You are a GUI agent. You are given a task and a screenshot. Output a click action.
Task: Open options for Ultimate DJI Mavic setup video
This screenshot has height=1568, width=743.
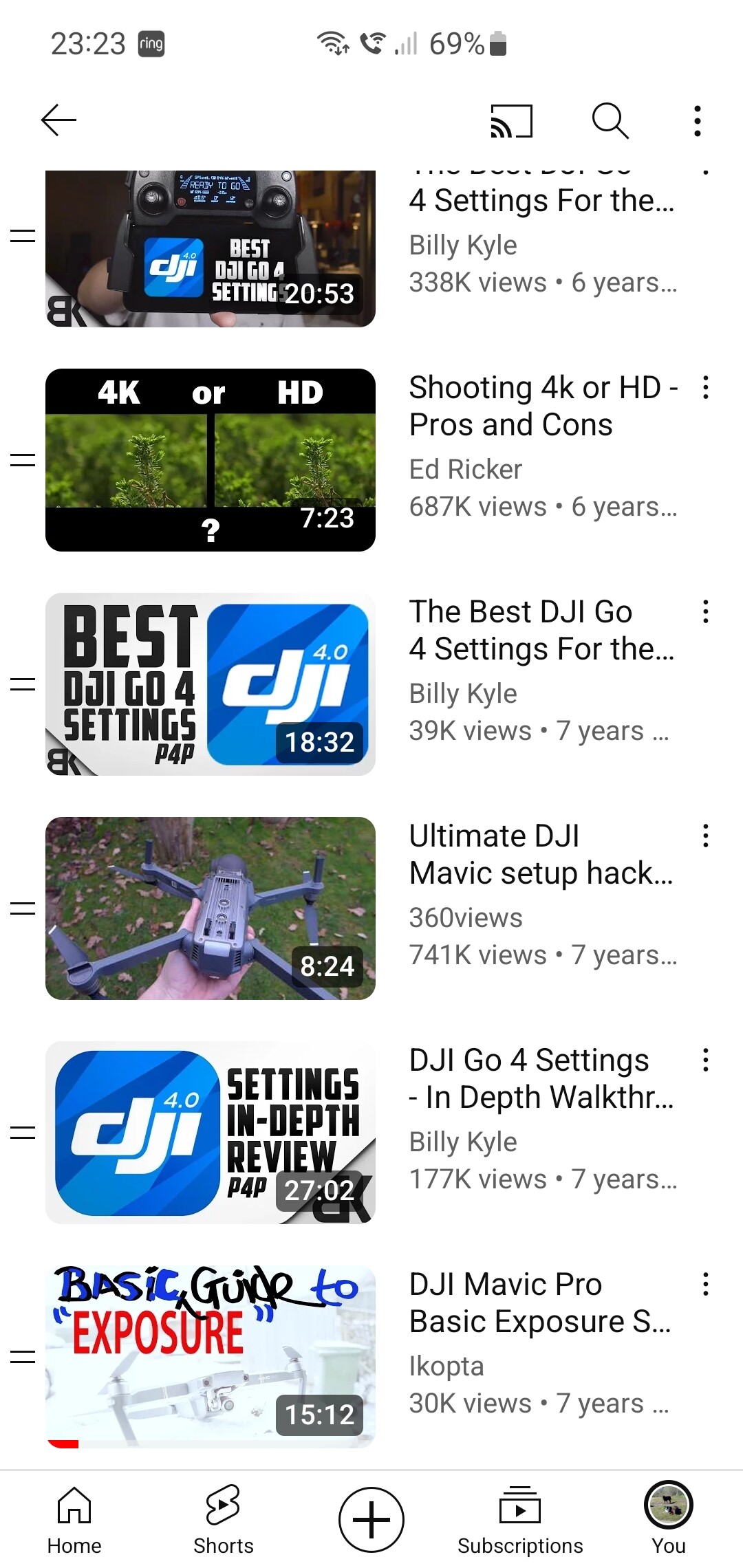pyautogui.click(x=705, y=836)
